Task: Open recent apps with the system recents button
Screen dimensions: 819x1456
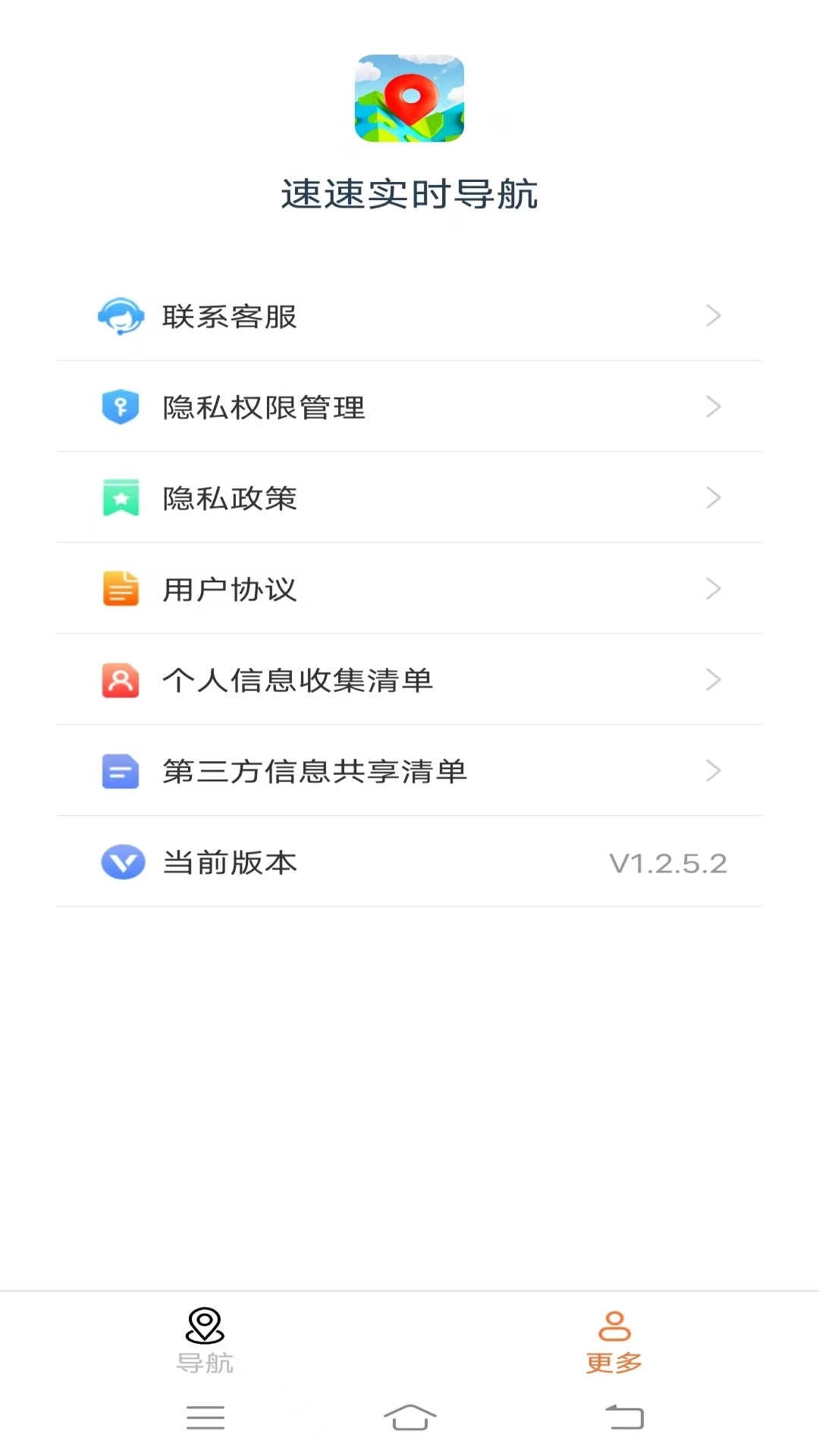Action: click(205, 1417)
